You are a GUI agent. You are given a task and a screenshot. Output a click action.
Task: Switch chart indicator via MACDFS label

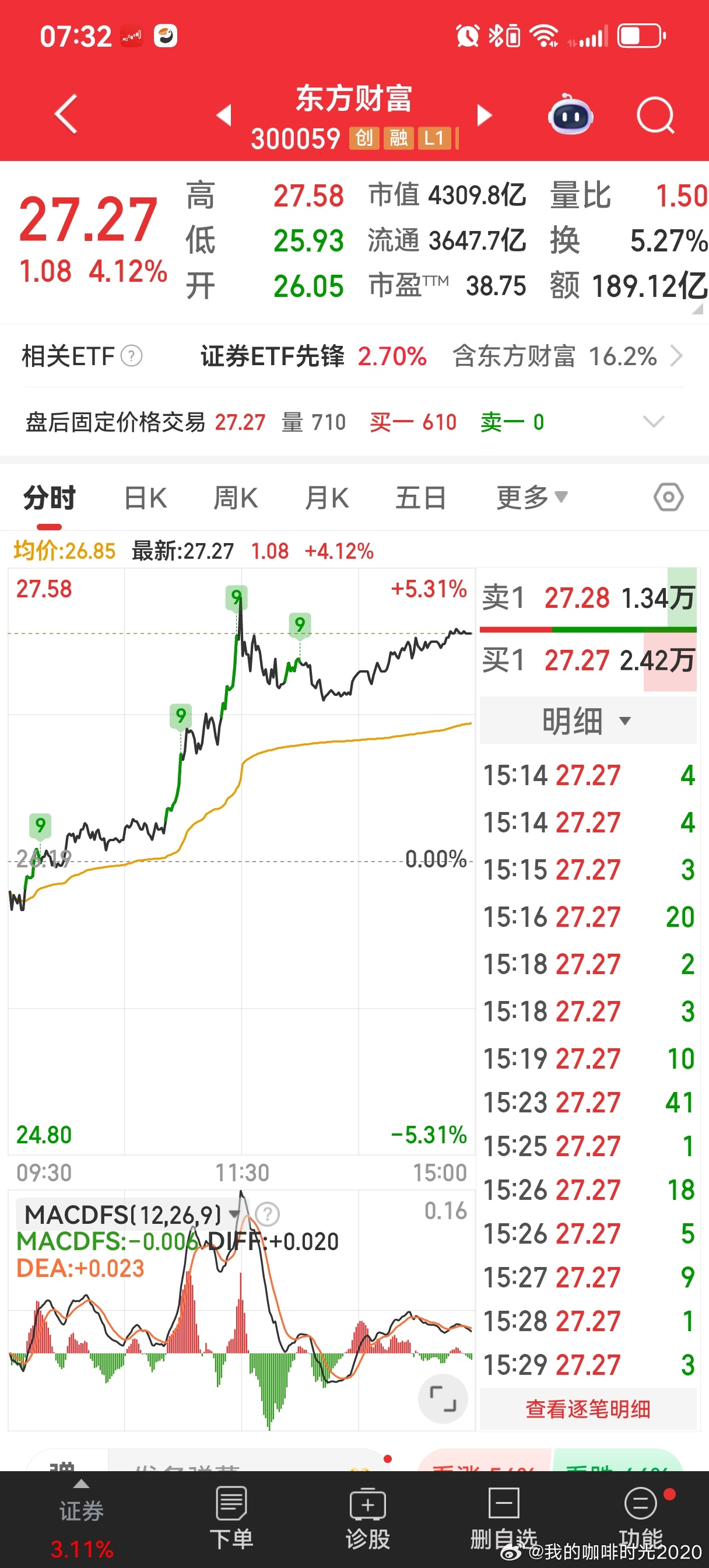(x=122, y=1213)
